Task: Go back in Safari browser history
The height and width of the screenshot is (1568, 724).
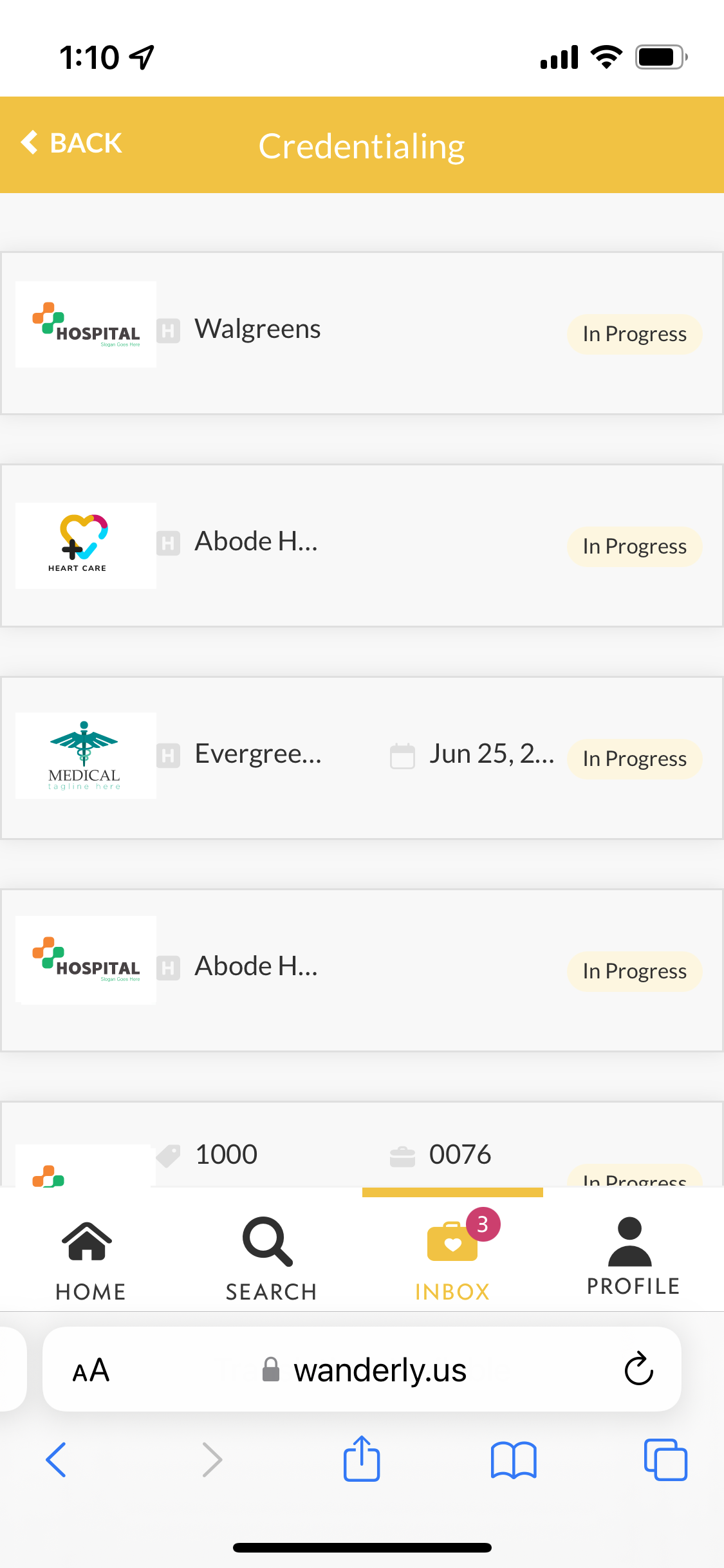Action: pyautogui.click(x=57, y=1459)
